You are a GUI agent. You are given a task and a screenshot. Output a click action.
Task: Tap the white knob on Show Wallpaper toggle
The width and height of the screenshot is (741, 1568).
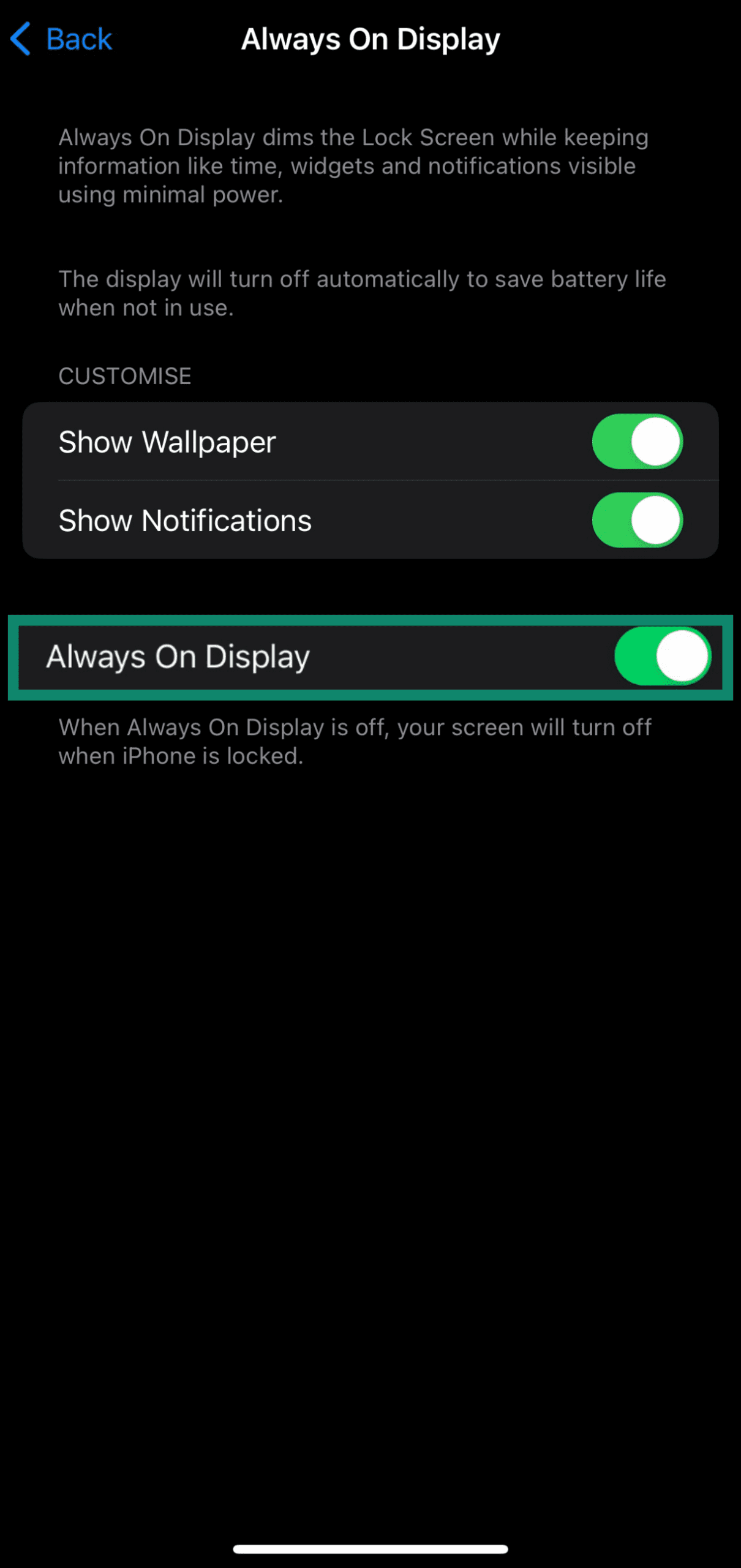click(x=655, y=442)
